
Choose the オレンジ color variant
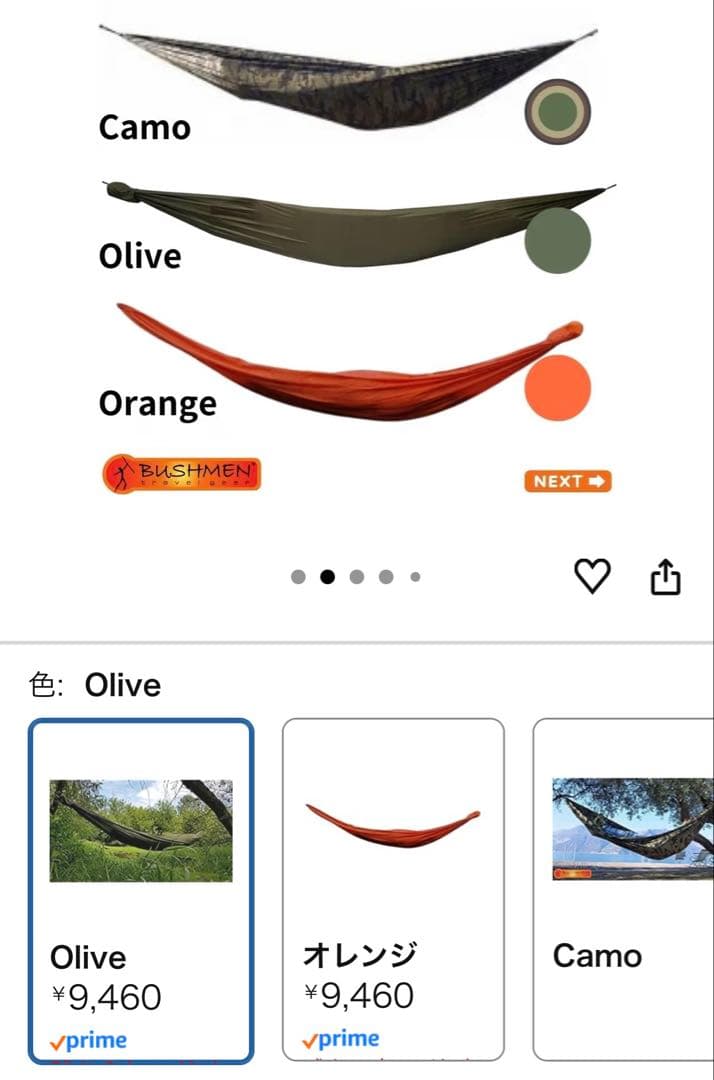(393, 890)
